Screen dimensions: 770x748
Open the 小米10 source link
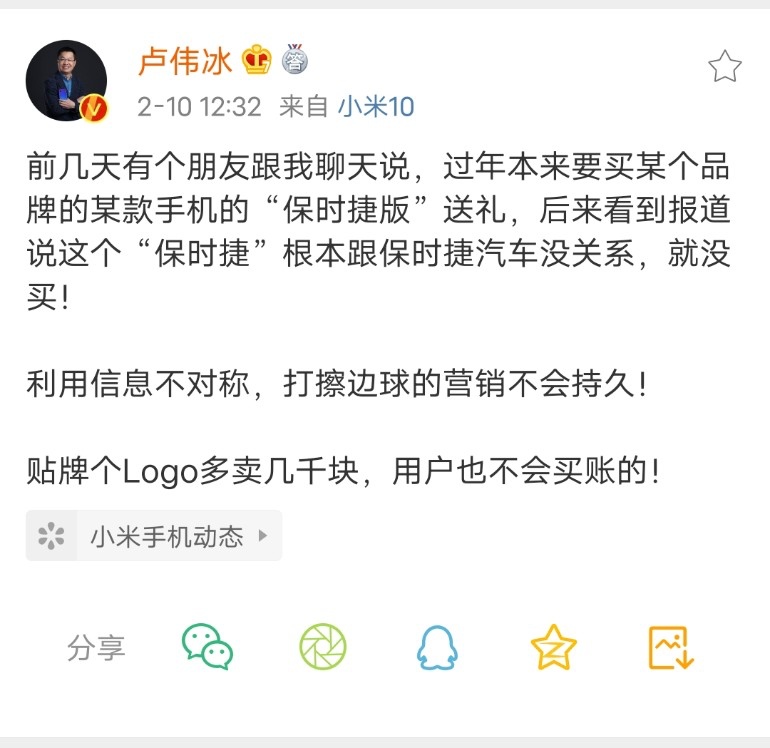pos(375,107)
